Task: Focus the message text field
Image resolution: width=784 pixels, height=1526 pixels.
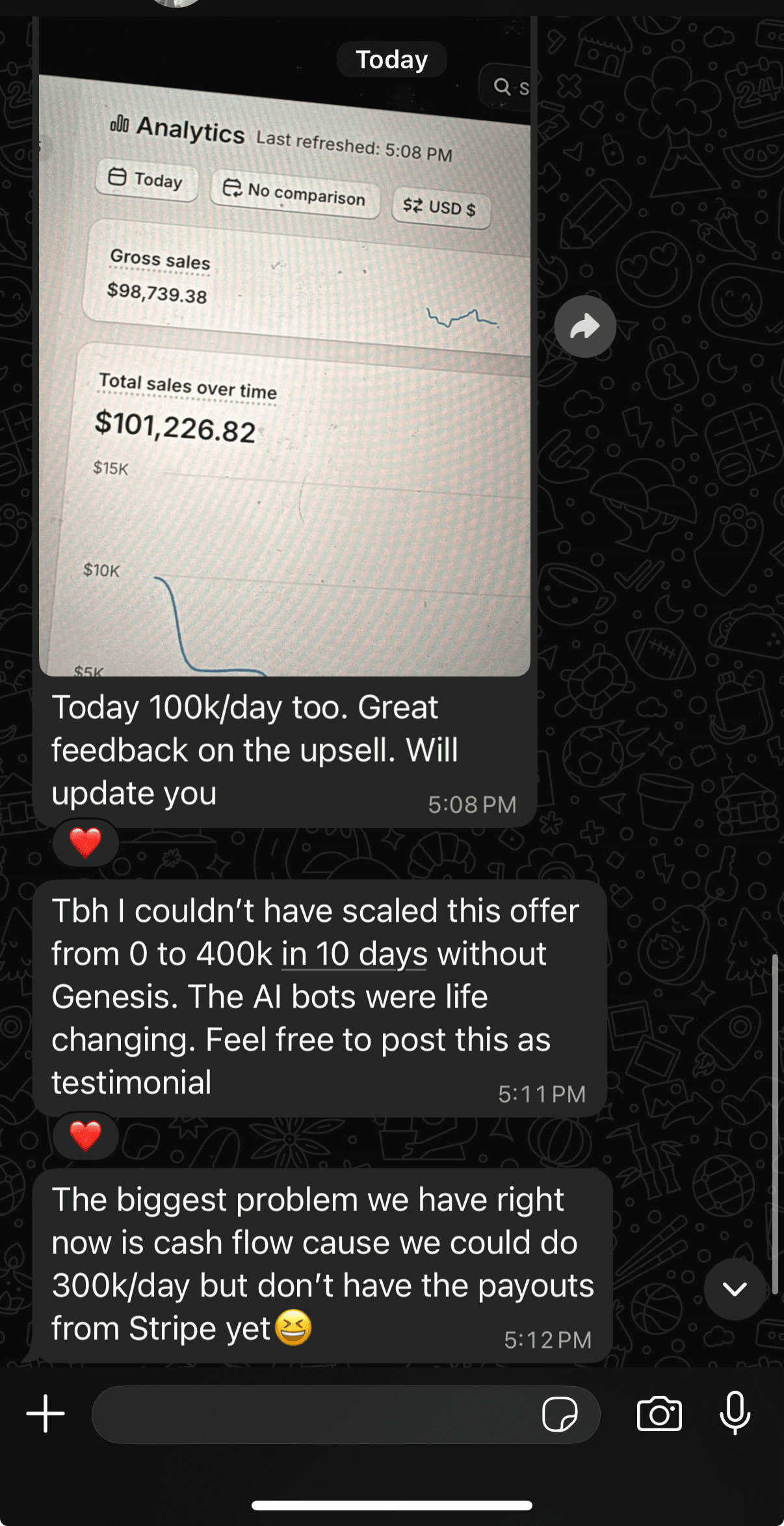Action: point(312,1415)
